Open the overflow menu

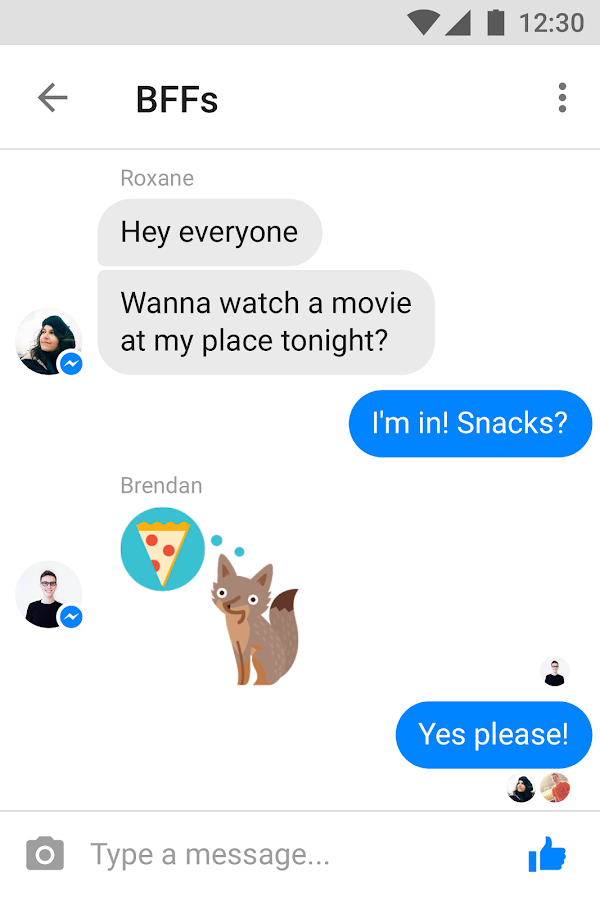pos(562,98)
